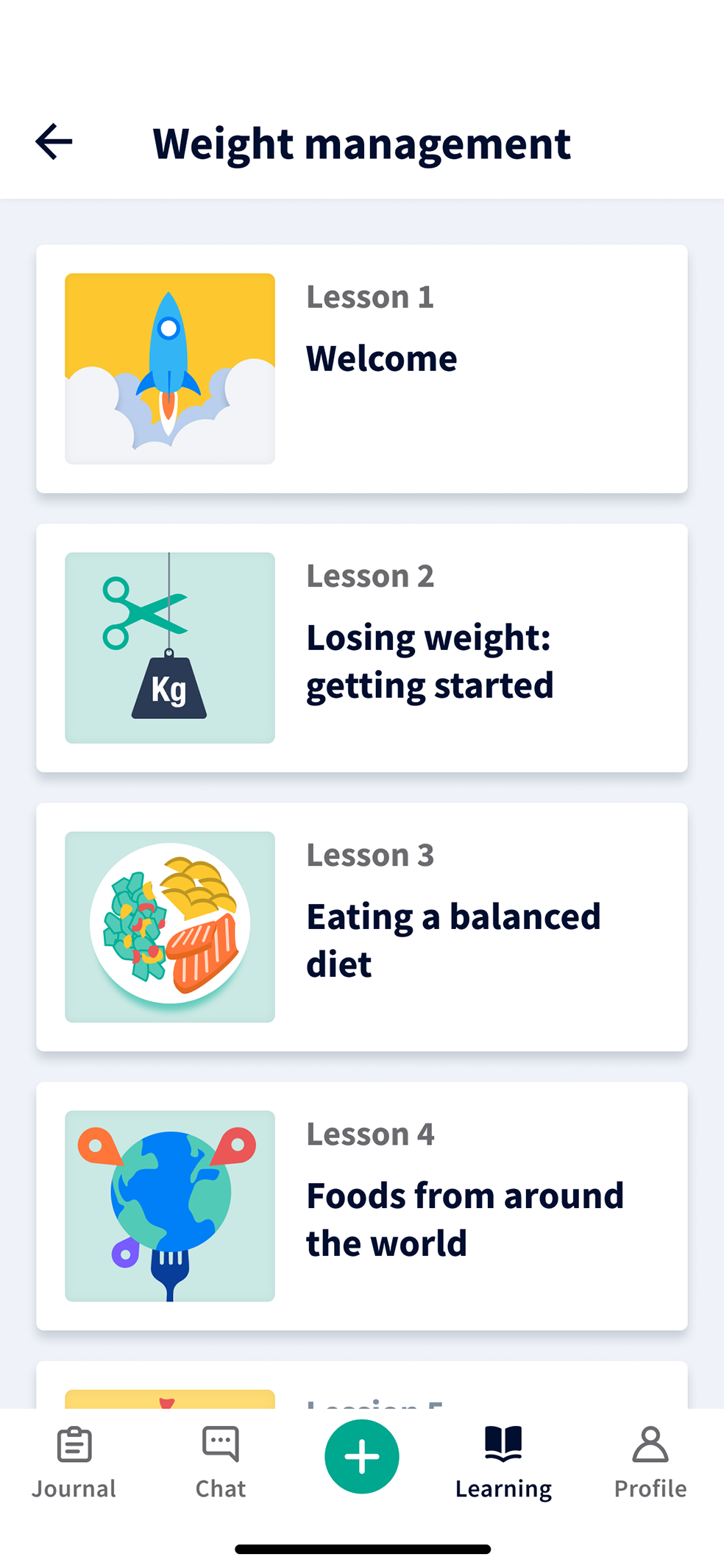This screenshot has width=724, height=1568.
Task: Select the Learning tab
Action: (503, 1462)
